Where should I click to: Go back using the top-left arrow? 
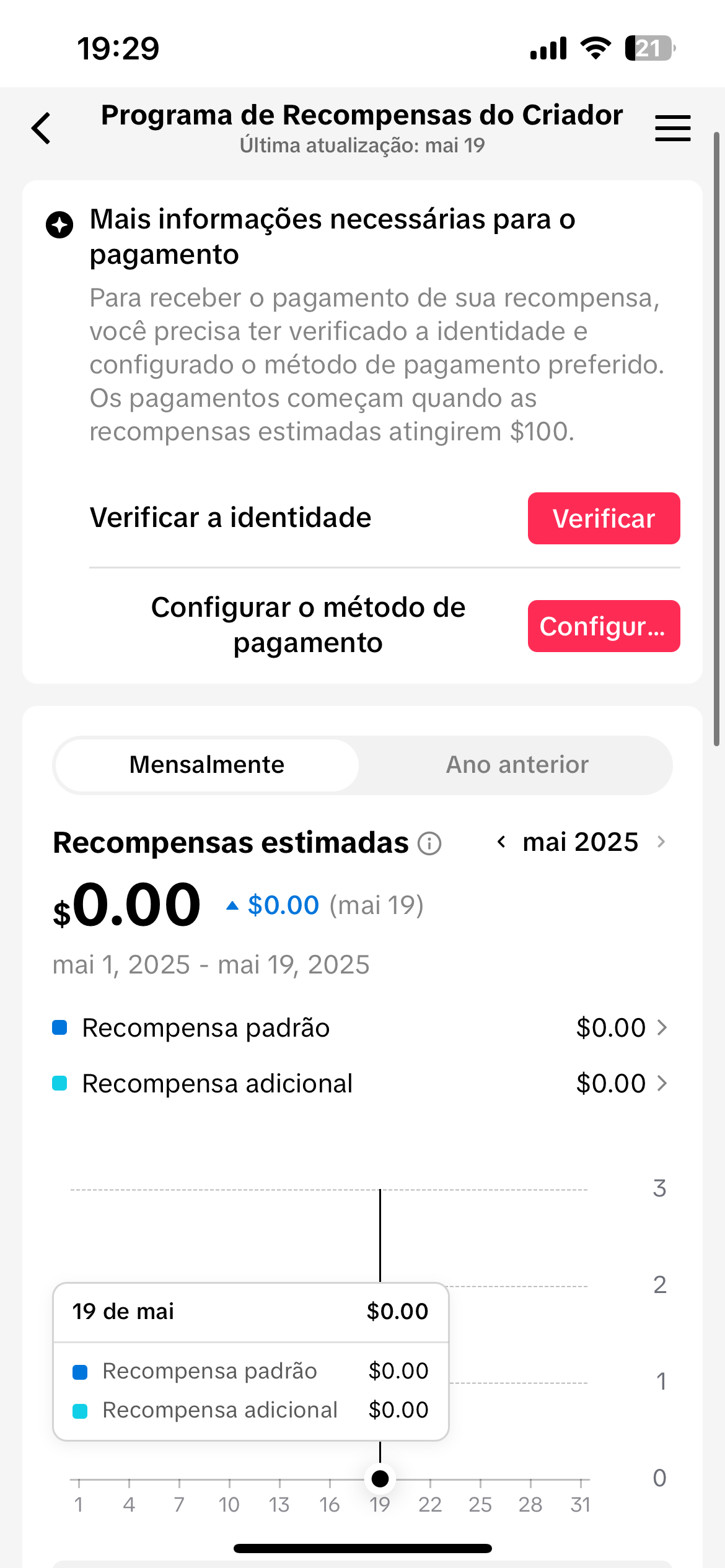(x=42, y=128)
